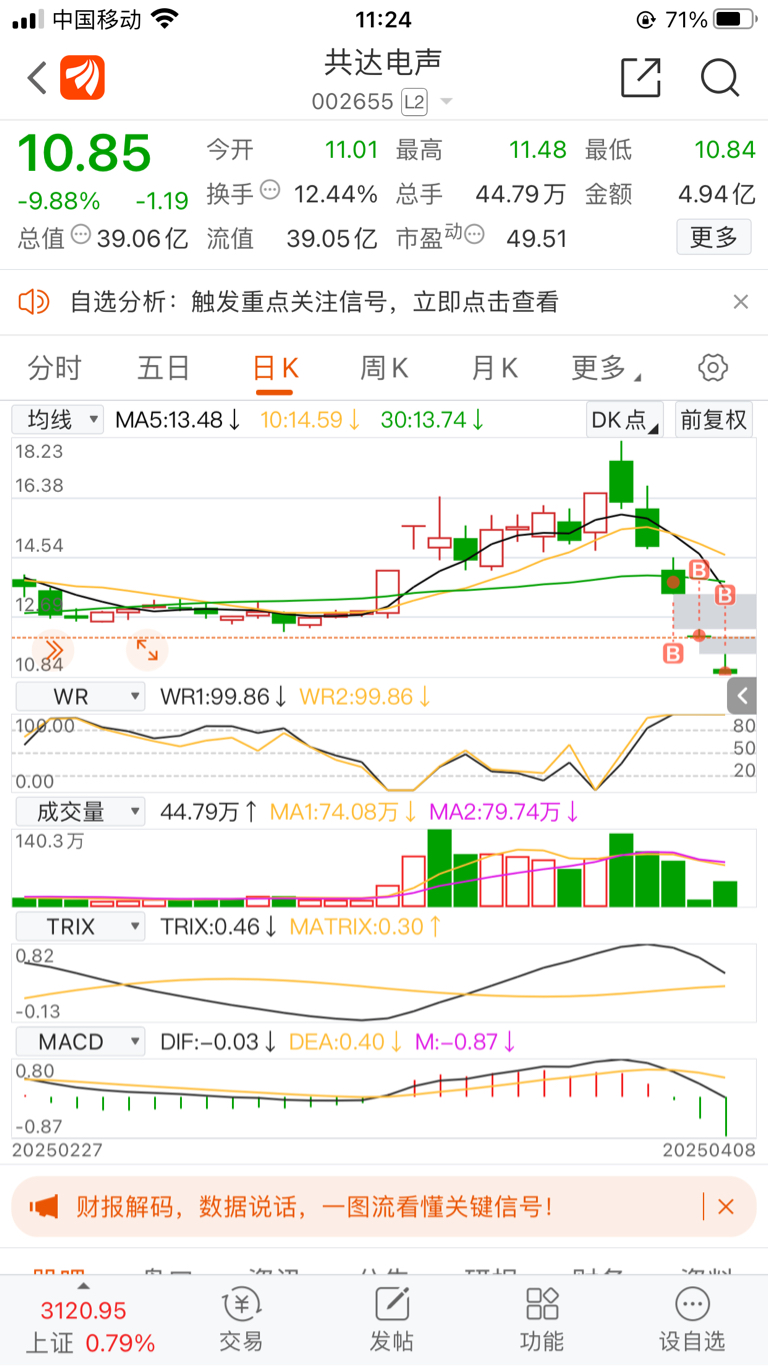Screen dimensions: 768x1366
Task: Select the 周K chart tab
Action: 384,368
